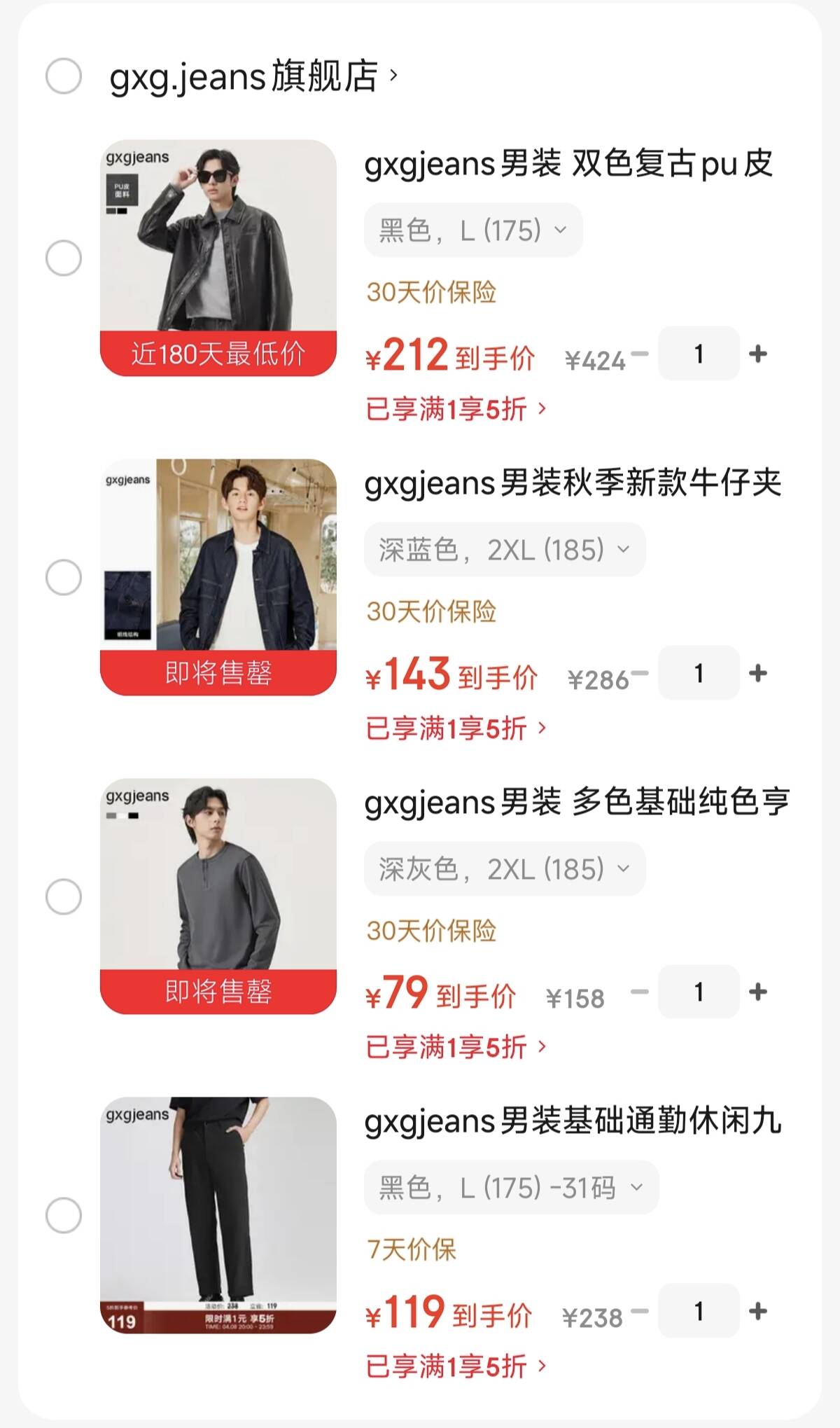View 满1享5折 discount for ¥212 jacket
Image resolution: width=840 pixels, height=1428 pixels.
(x=455, y=409)
